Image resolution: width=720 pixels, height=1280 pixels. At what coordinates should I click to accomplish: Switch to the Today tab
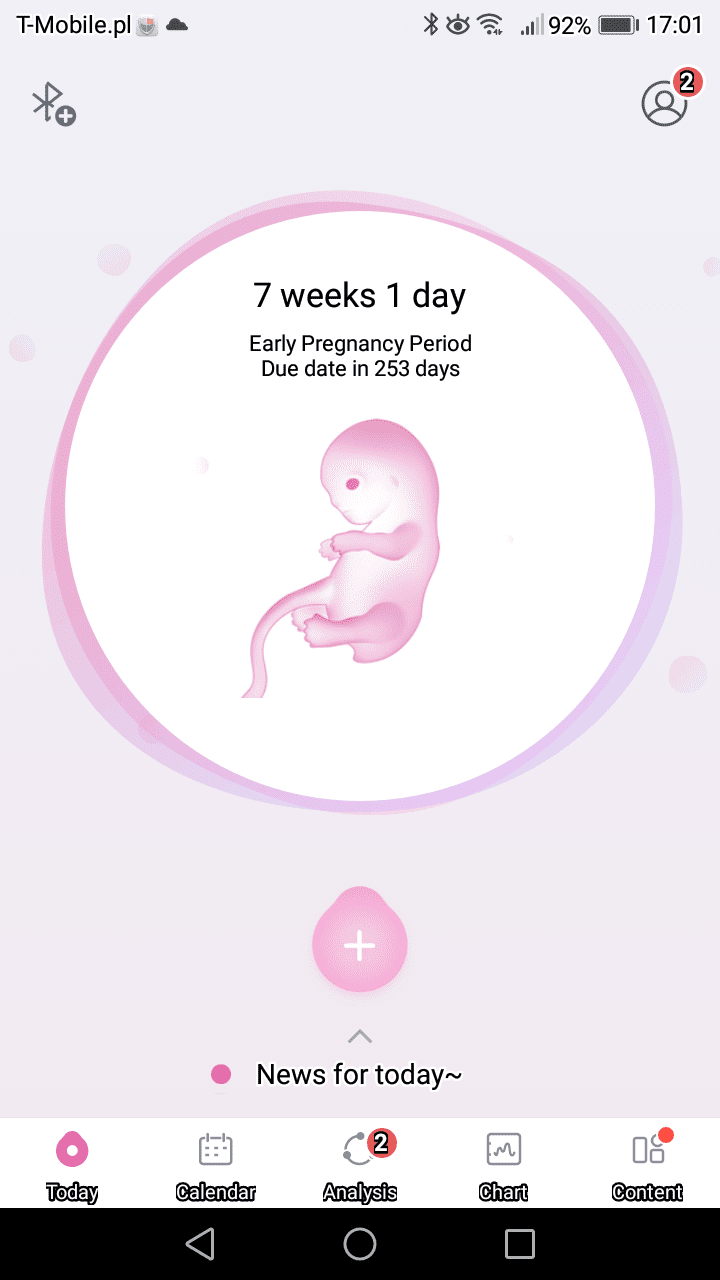click(x=72, y=1164)
